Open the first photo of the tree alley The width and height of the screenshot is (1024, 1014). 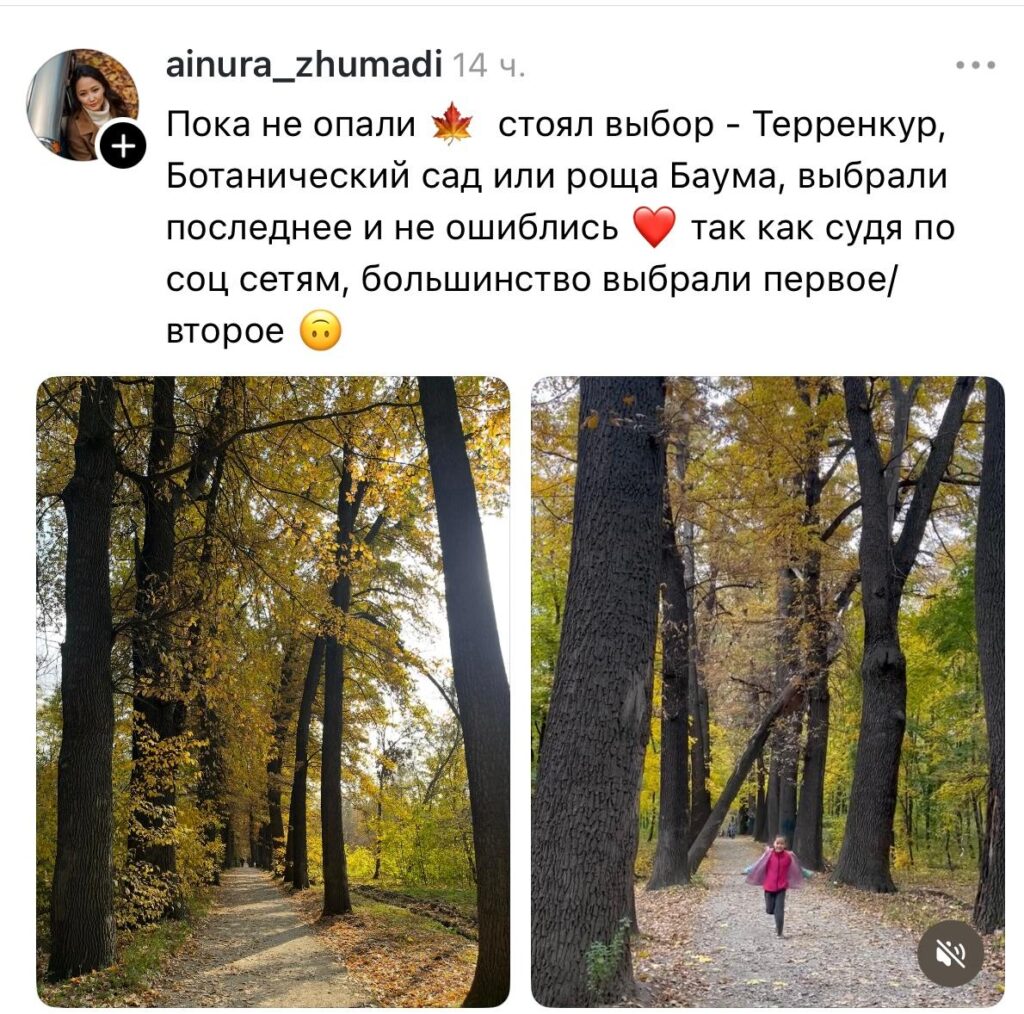(x=273, y=691)
